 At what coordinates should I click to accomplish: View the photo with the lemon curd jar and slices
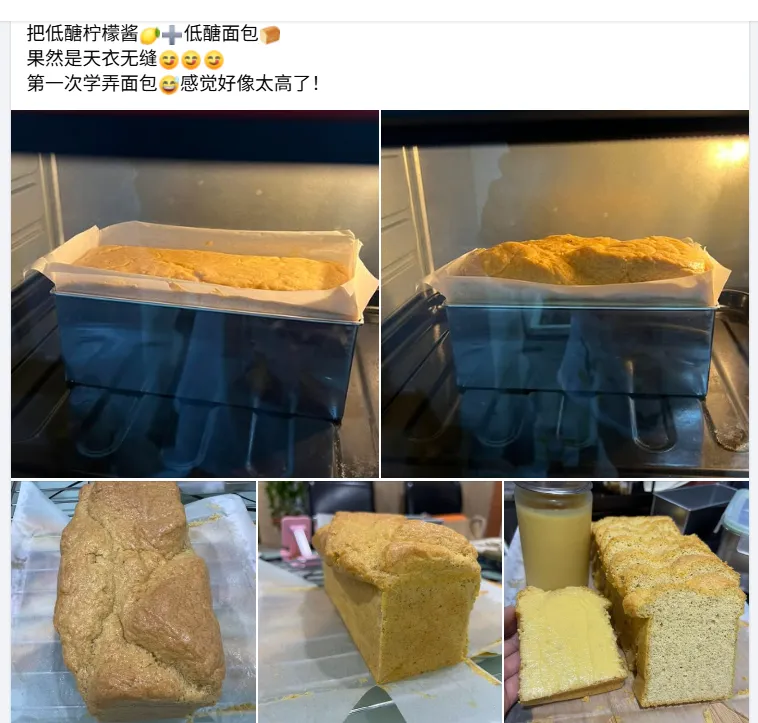627,600
